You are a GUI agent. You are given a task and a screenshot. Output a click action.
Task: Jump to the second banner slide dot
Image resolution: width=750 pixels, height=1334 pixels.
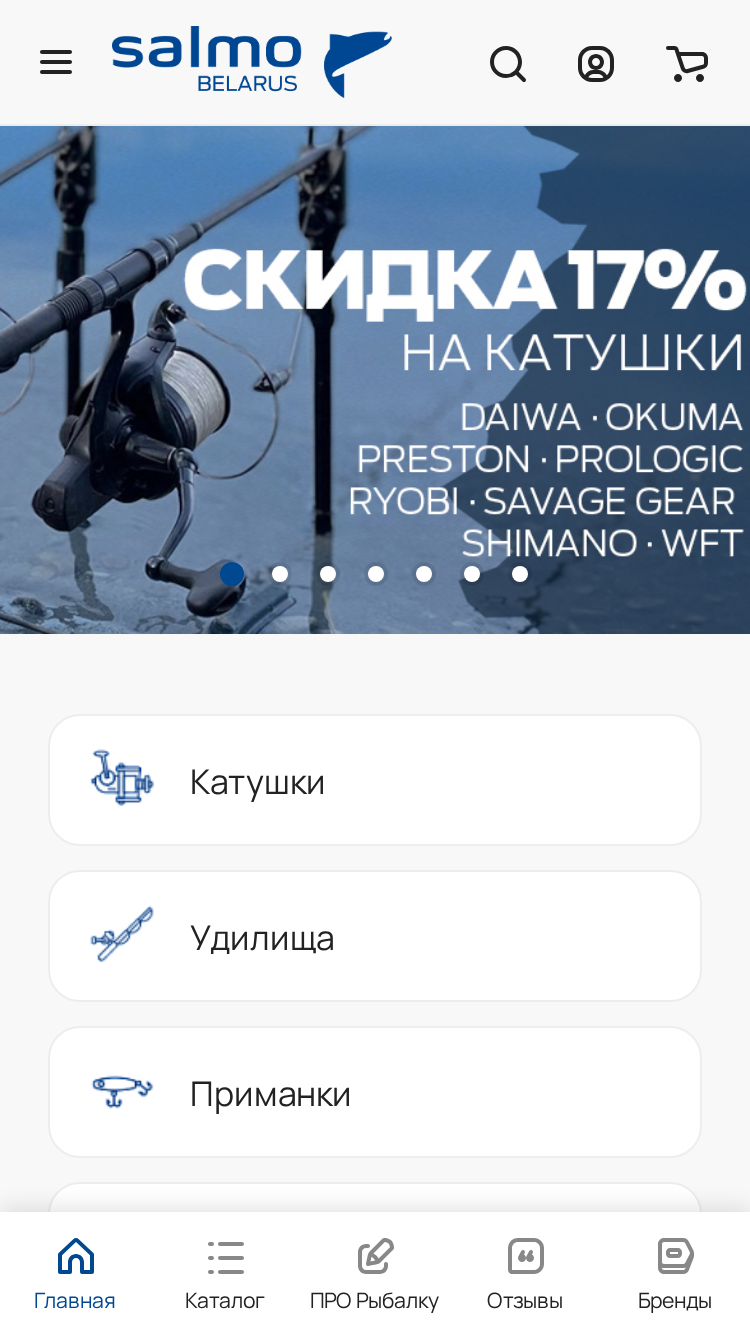[x=280, y=574]
